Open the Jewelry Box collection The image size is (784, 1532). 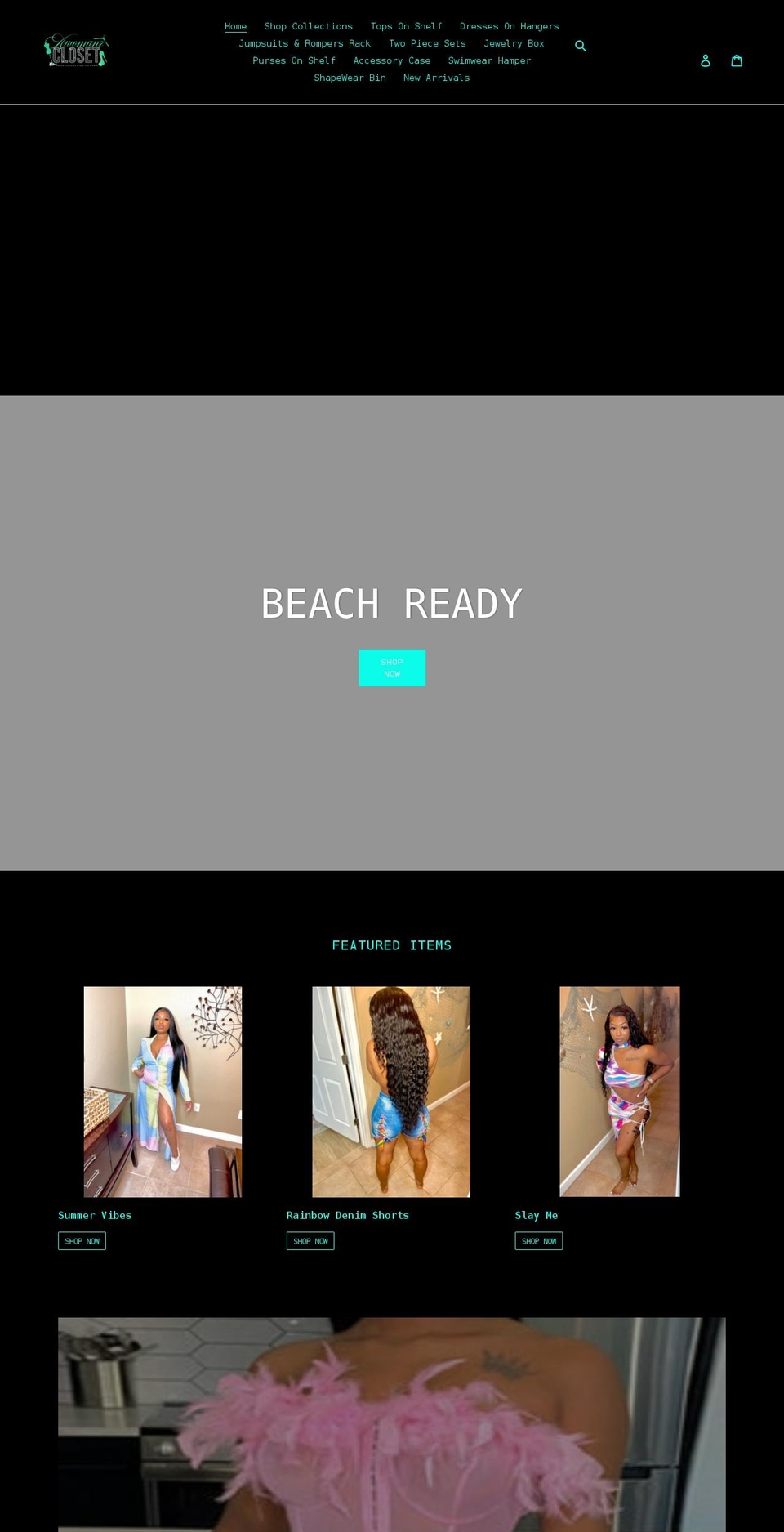pyautogui.click(x=514, y=42)
